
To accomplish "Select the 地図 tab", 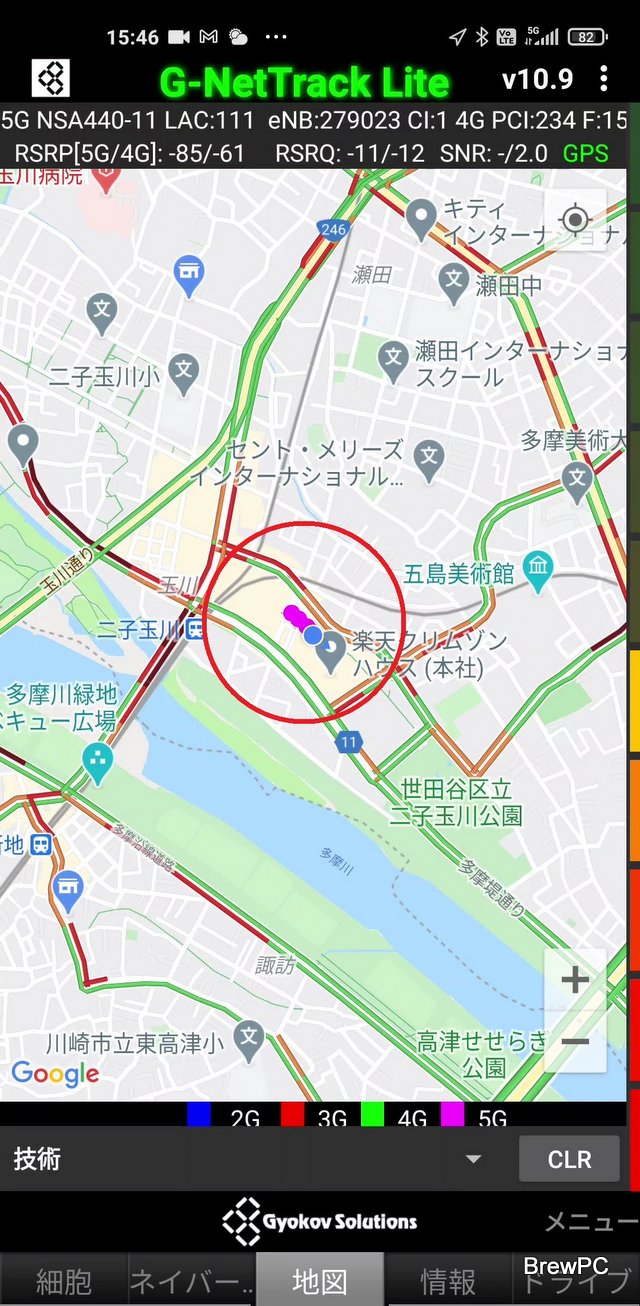I will [320, 1281].
